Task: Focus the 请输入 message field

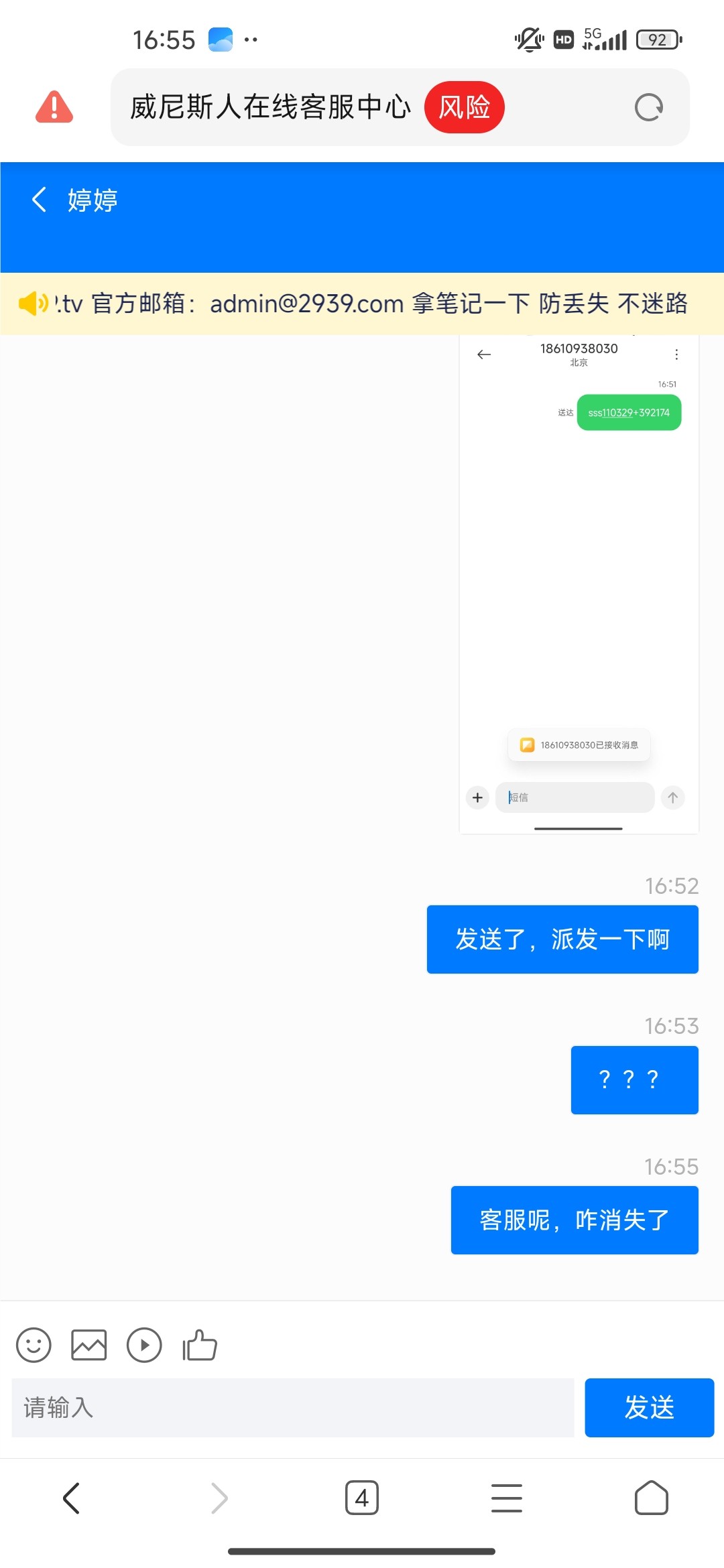Action: 293,1408
